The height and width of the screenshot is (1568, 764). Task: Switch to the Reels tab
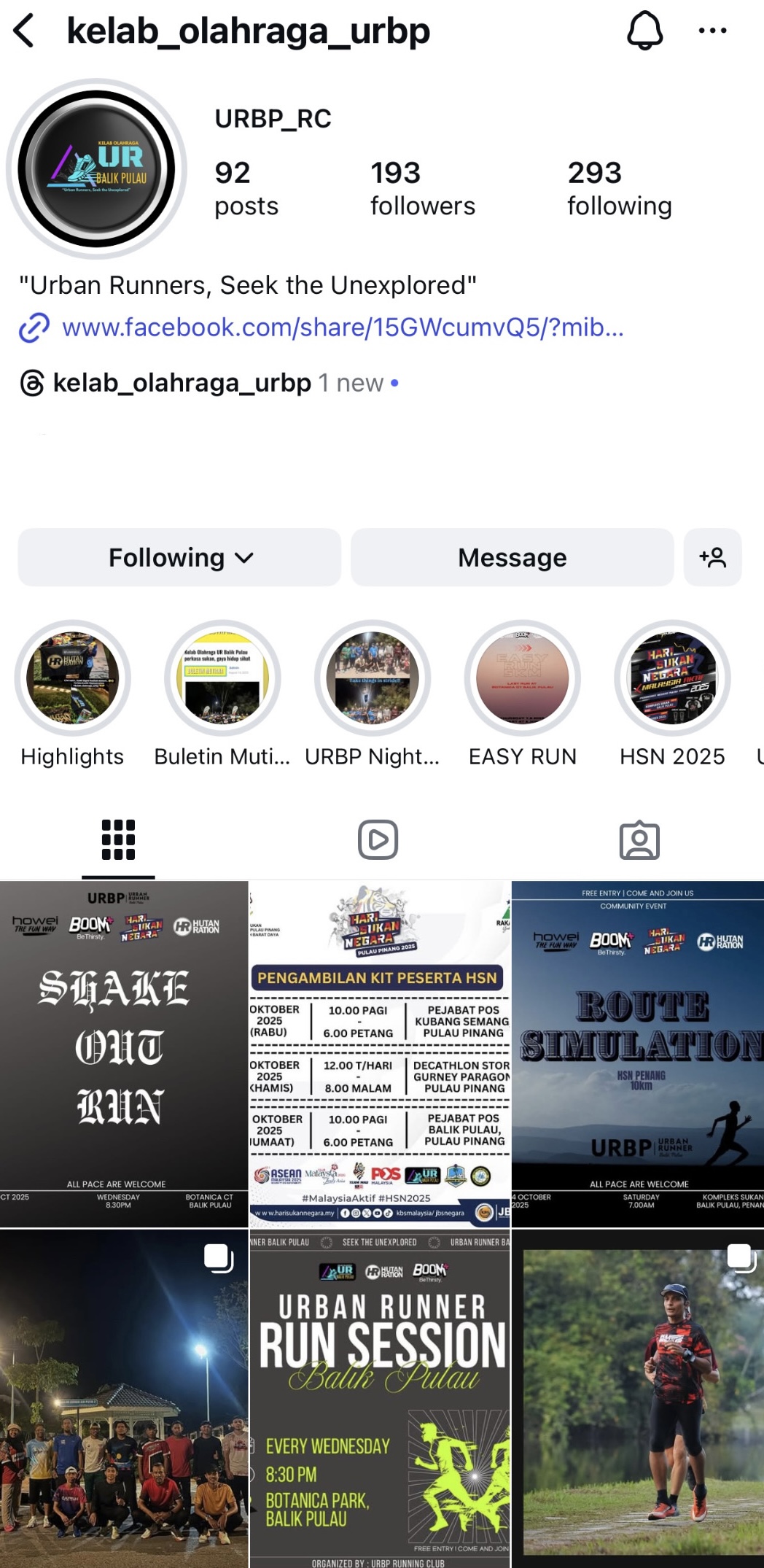(x=378, y=839)
